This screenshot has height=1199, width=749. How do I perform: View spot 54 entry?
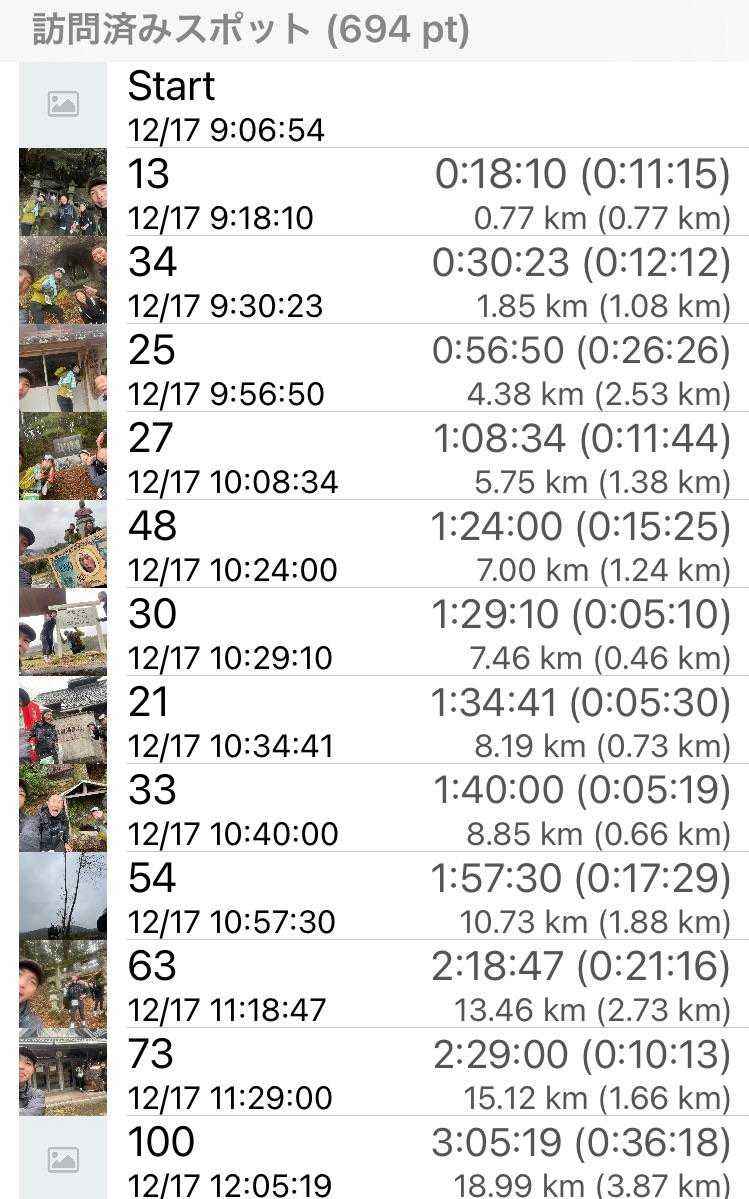[x=374, y=896]
